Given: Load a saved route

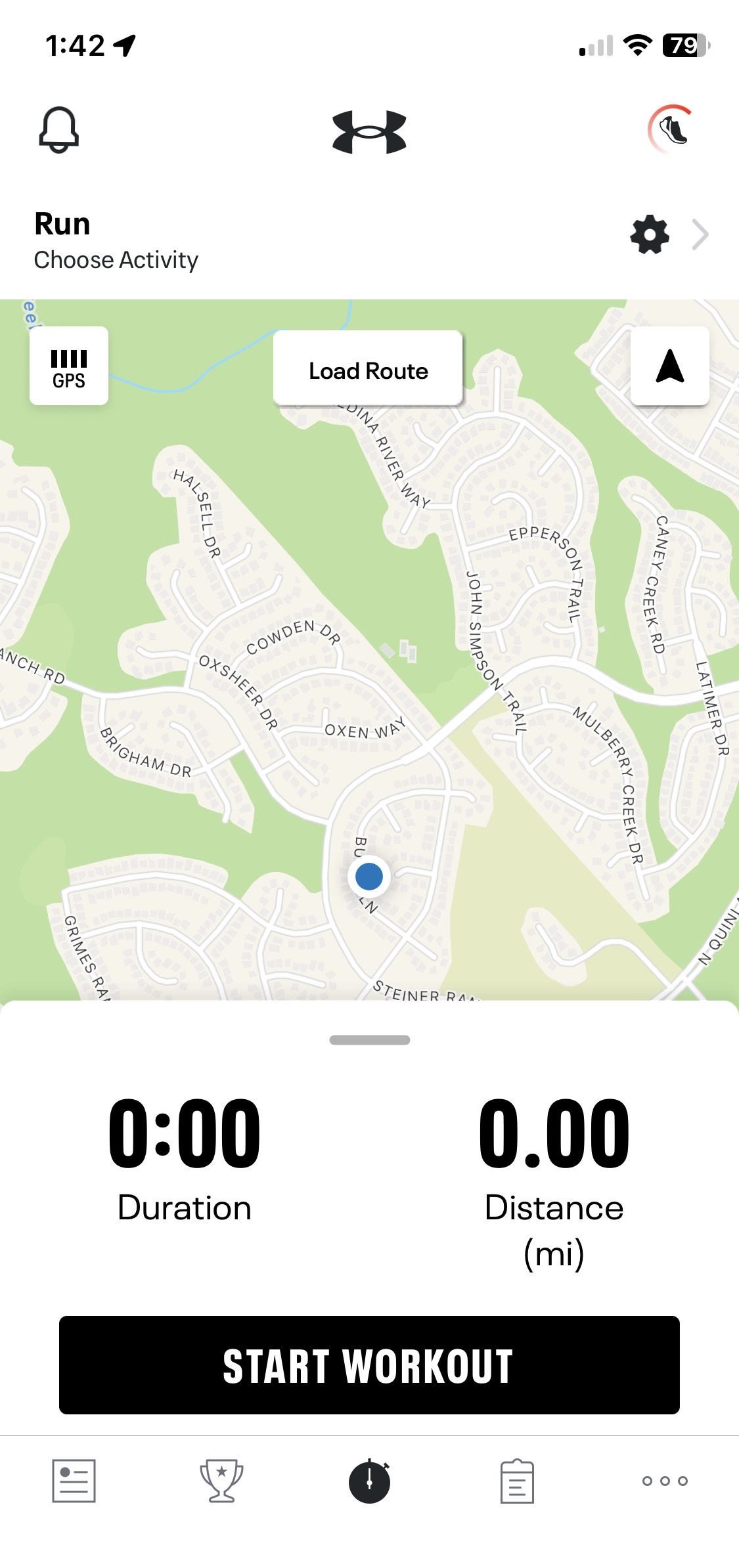Looking at the screenshot, I should coord(369,370).
